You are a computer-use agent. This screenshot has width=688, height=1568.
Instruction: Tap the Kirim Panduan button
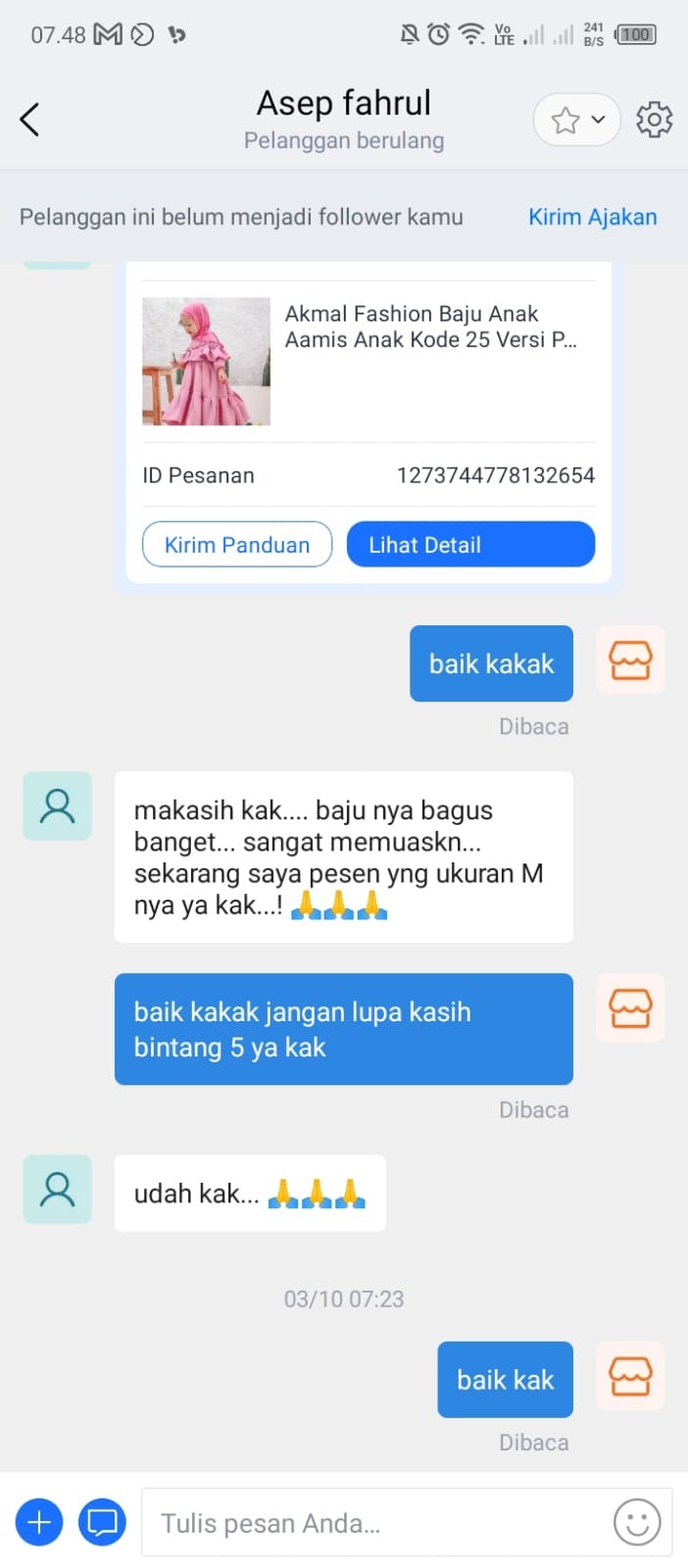click(237, 545)
